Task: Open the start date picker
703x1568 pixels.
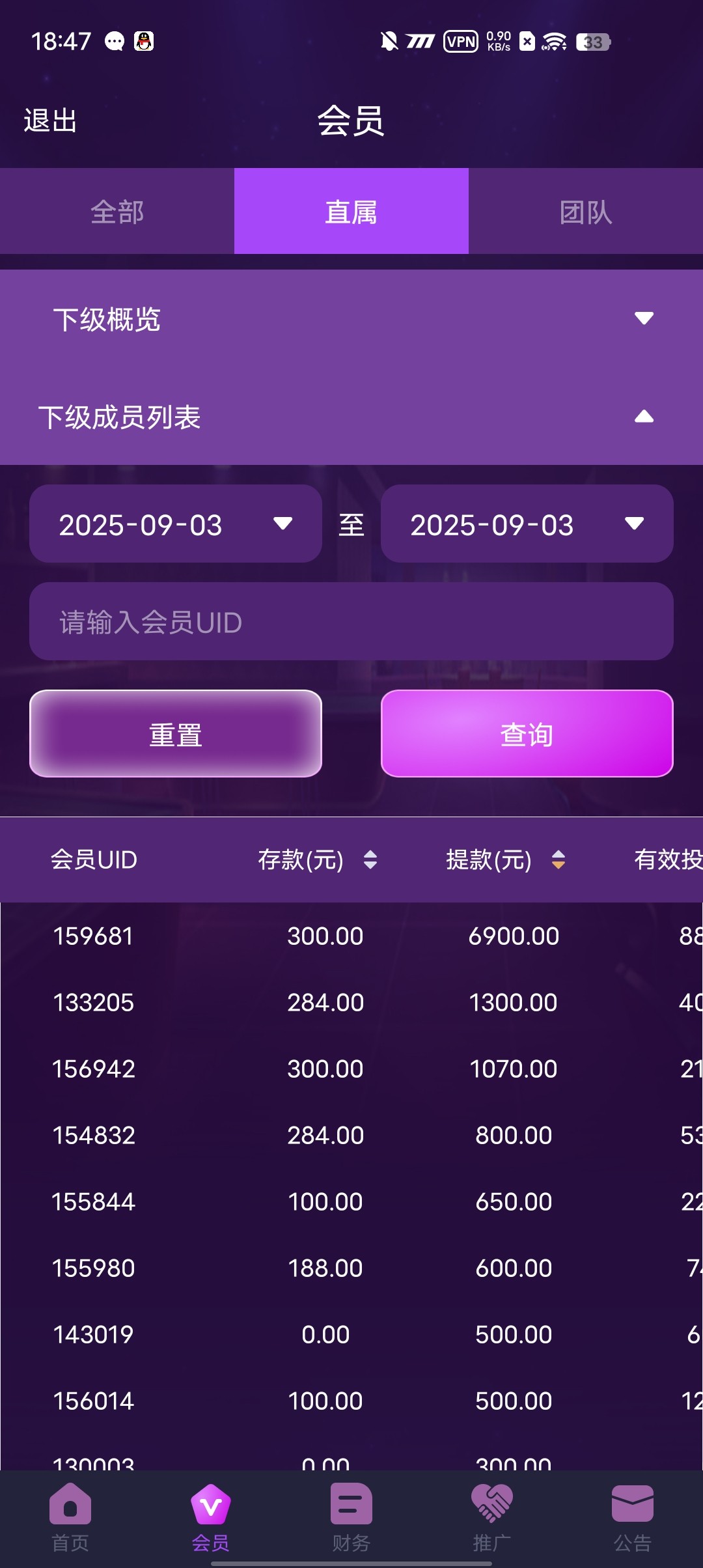Action: click(x=176, y=524)
